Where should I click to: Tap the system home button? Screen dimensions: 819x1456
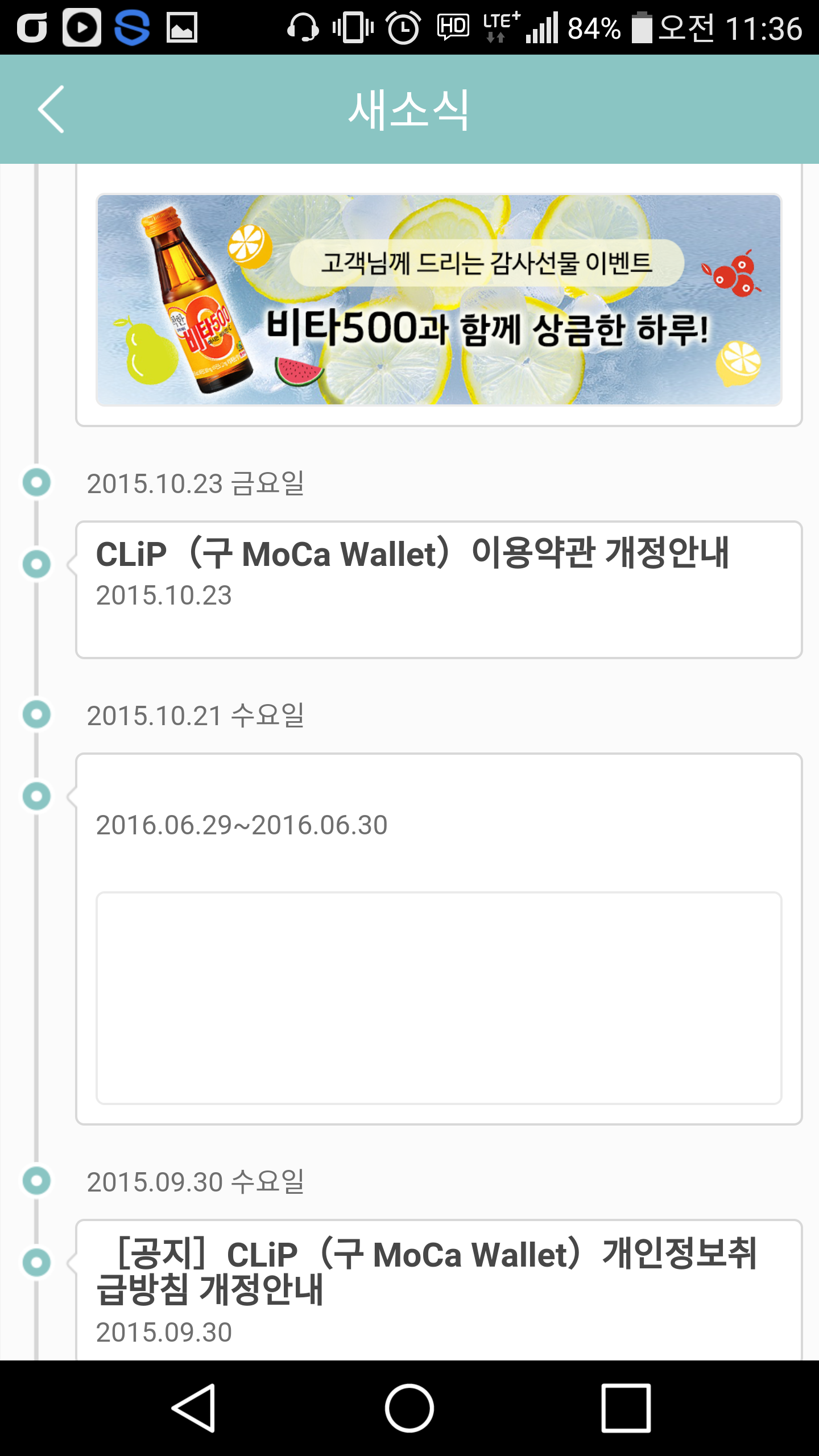click(x=409, y=1408)
